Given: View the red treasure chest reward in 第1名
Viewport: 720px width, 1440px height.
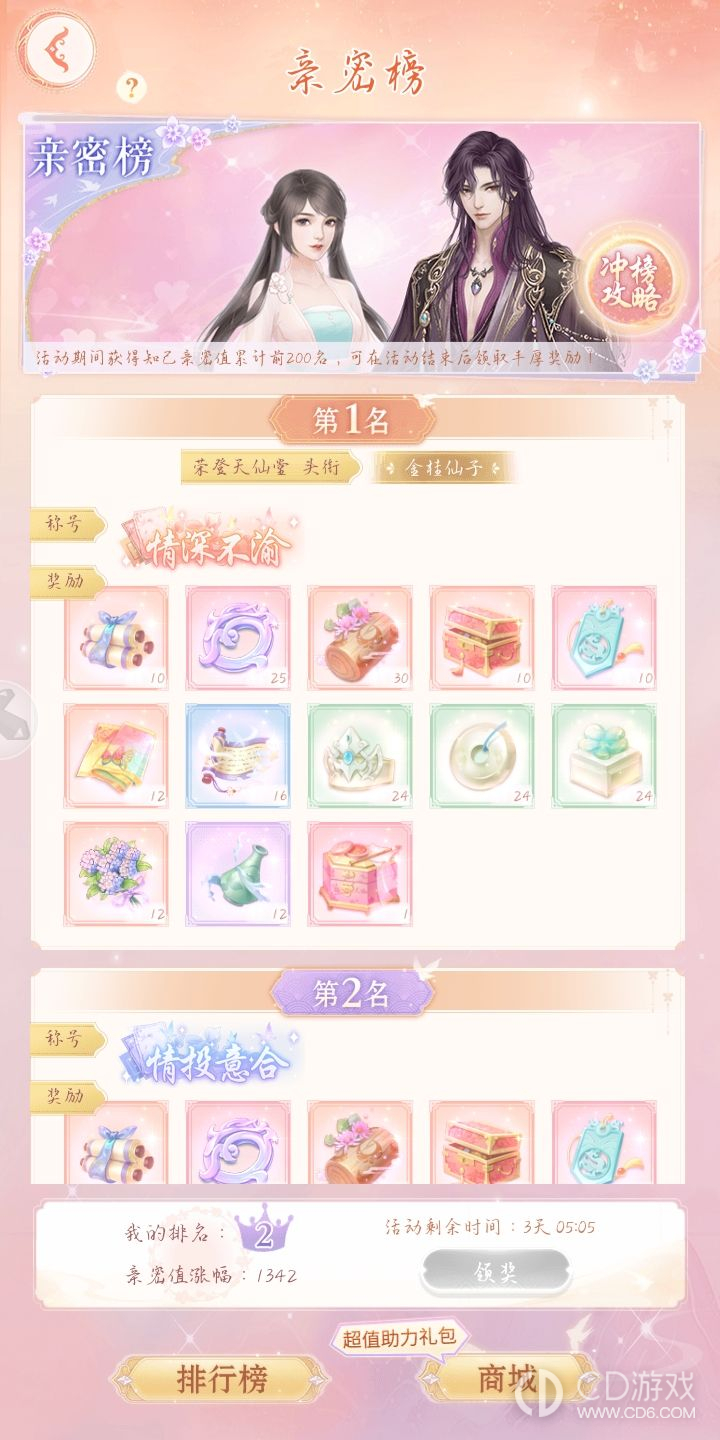Looking at the screenshot, I should click(482, 638).
